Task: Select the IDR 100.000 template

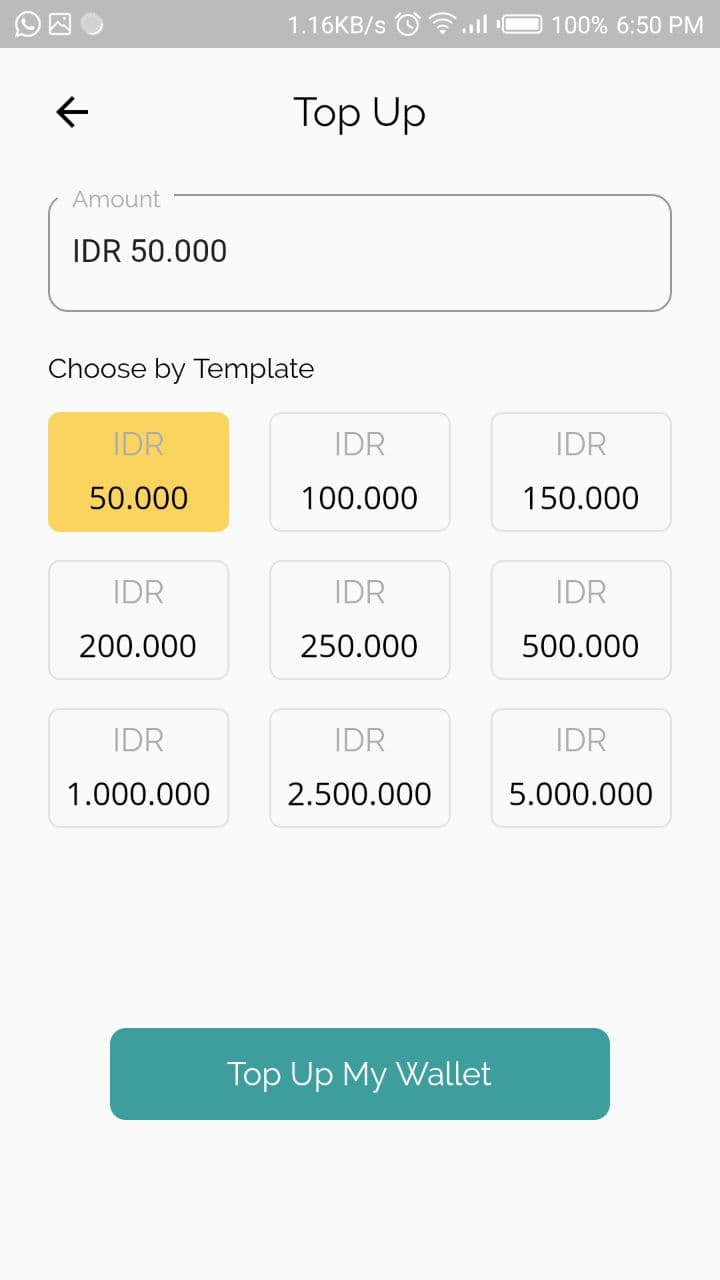Action: pyautogui.click(x=360, y=471)
